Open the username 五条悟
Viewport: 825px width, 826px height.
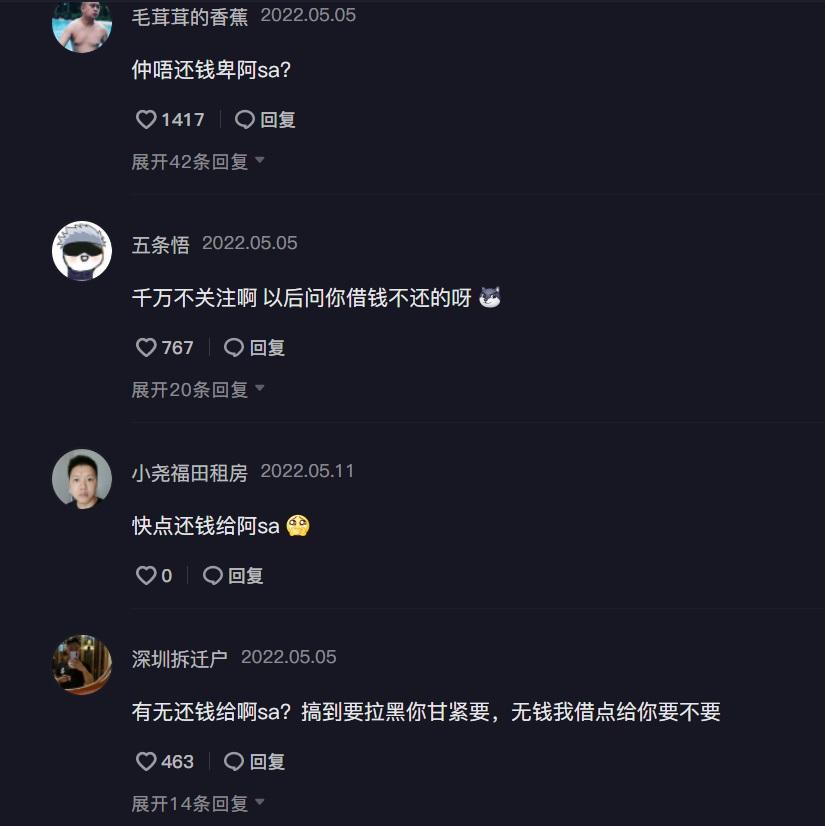[160, 244]
